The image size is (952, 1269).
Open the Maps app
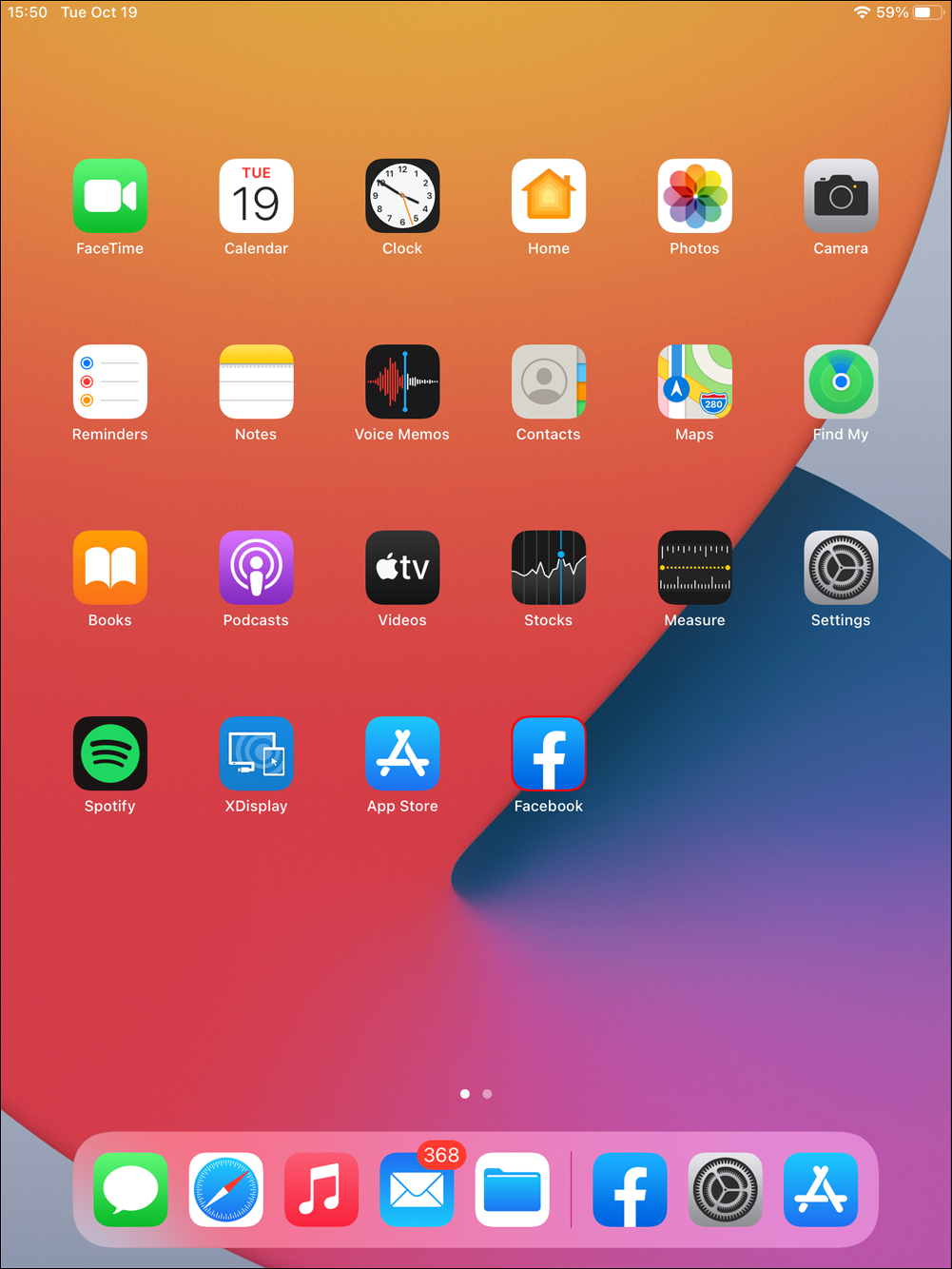click(x=694, y=381)
